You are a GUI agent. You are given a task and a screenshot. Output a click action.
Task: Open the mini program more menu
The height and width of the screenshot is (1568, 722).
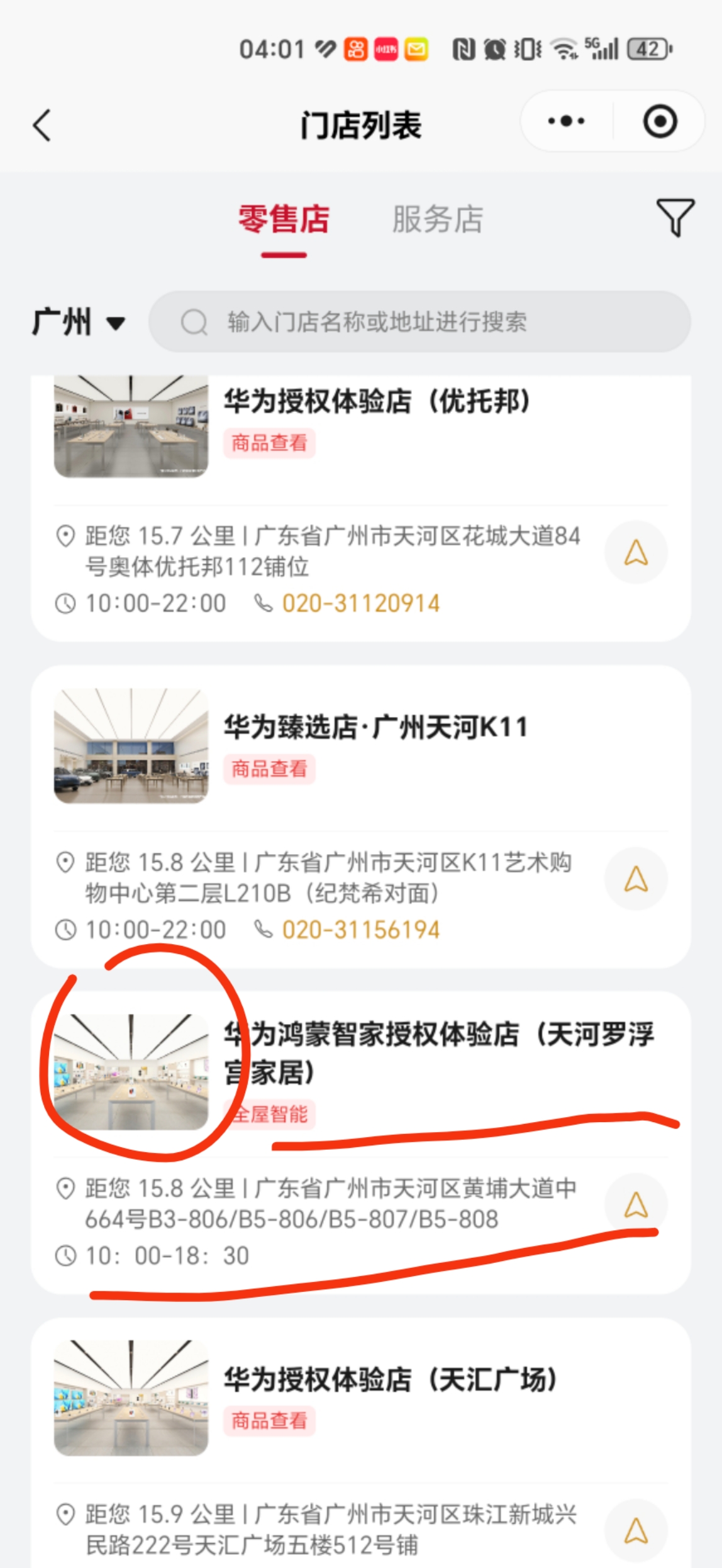pos(566,121)
